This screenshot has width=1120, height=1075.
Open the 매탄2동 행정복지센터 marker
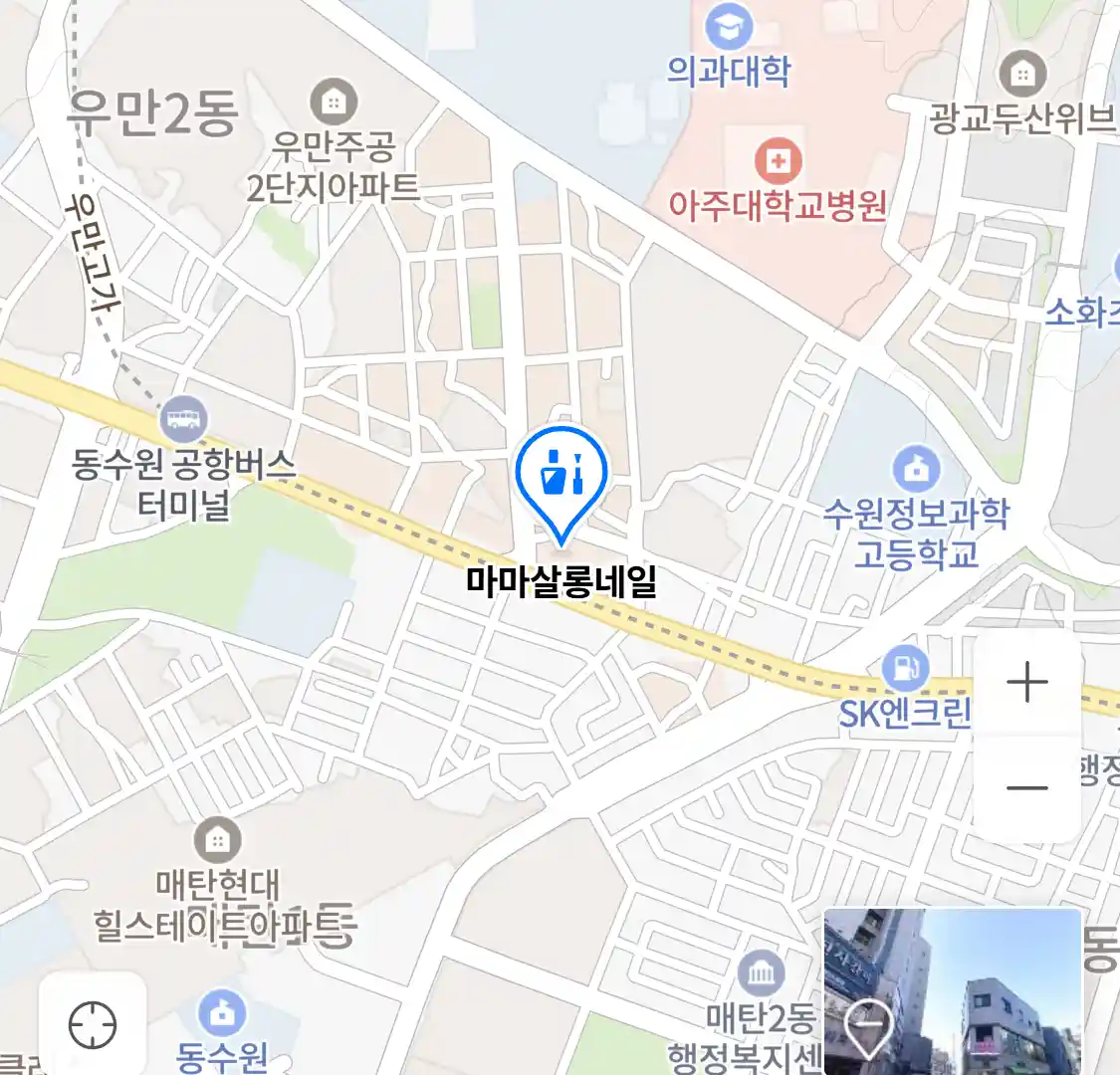pyautogui.click(x=762, y=973)
